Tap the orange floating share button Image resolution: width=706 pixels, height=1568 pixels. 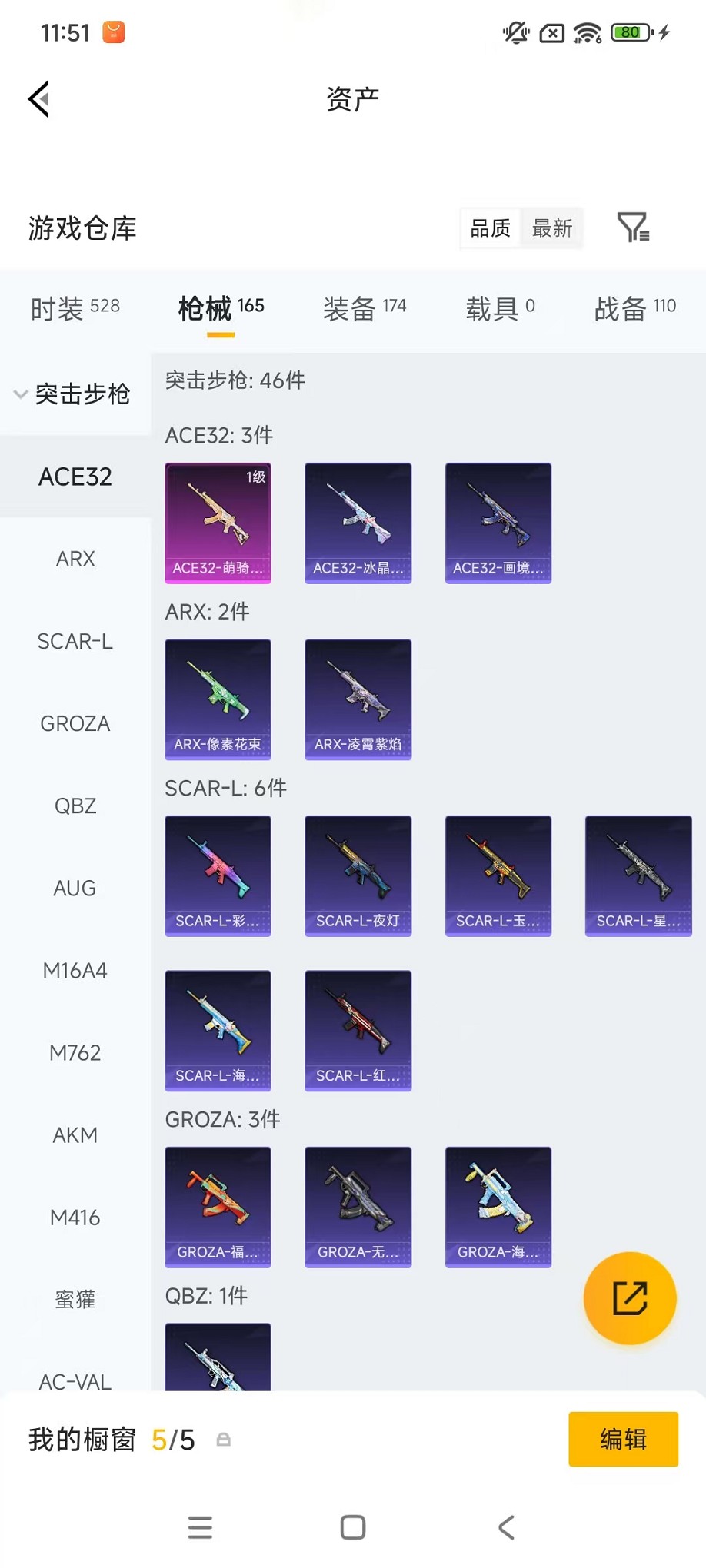coord(630,1298)
